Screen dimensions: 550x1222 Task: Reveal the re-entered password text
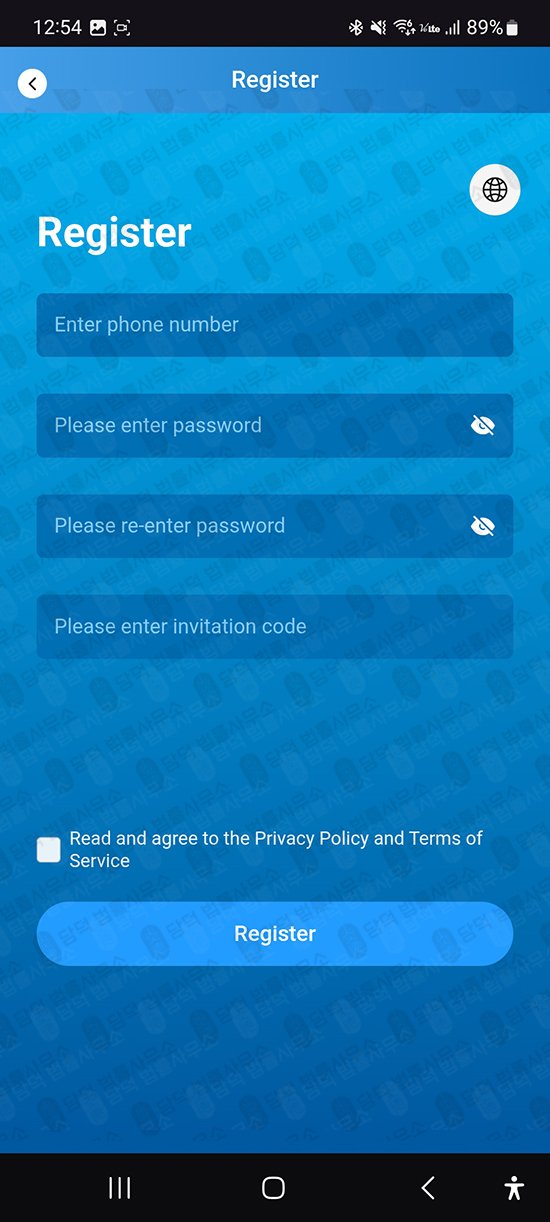click(x=483, y=526)
